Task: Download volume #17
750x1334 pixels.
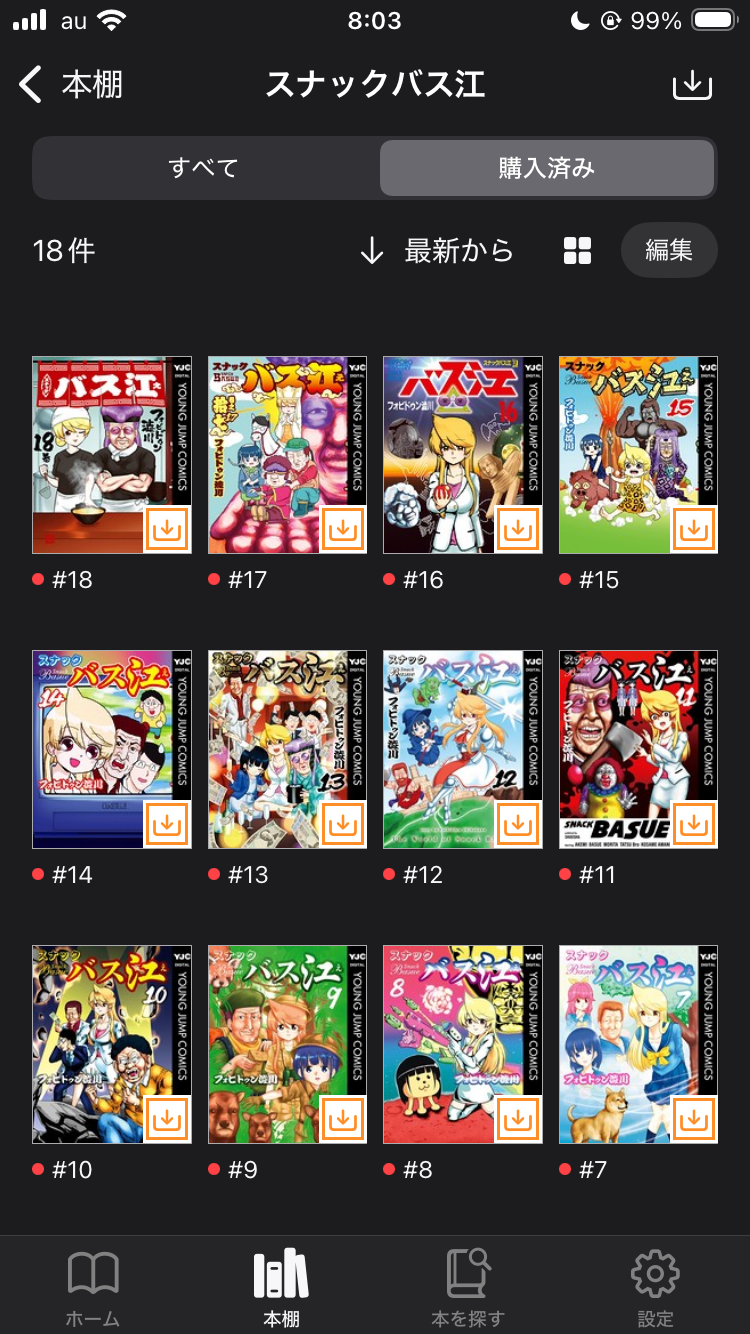Action: pos(343,529)
